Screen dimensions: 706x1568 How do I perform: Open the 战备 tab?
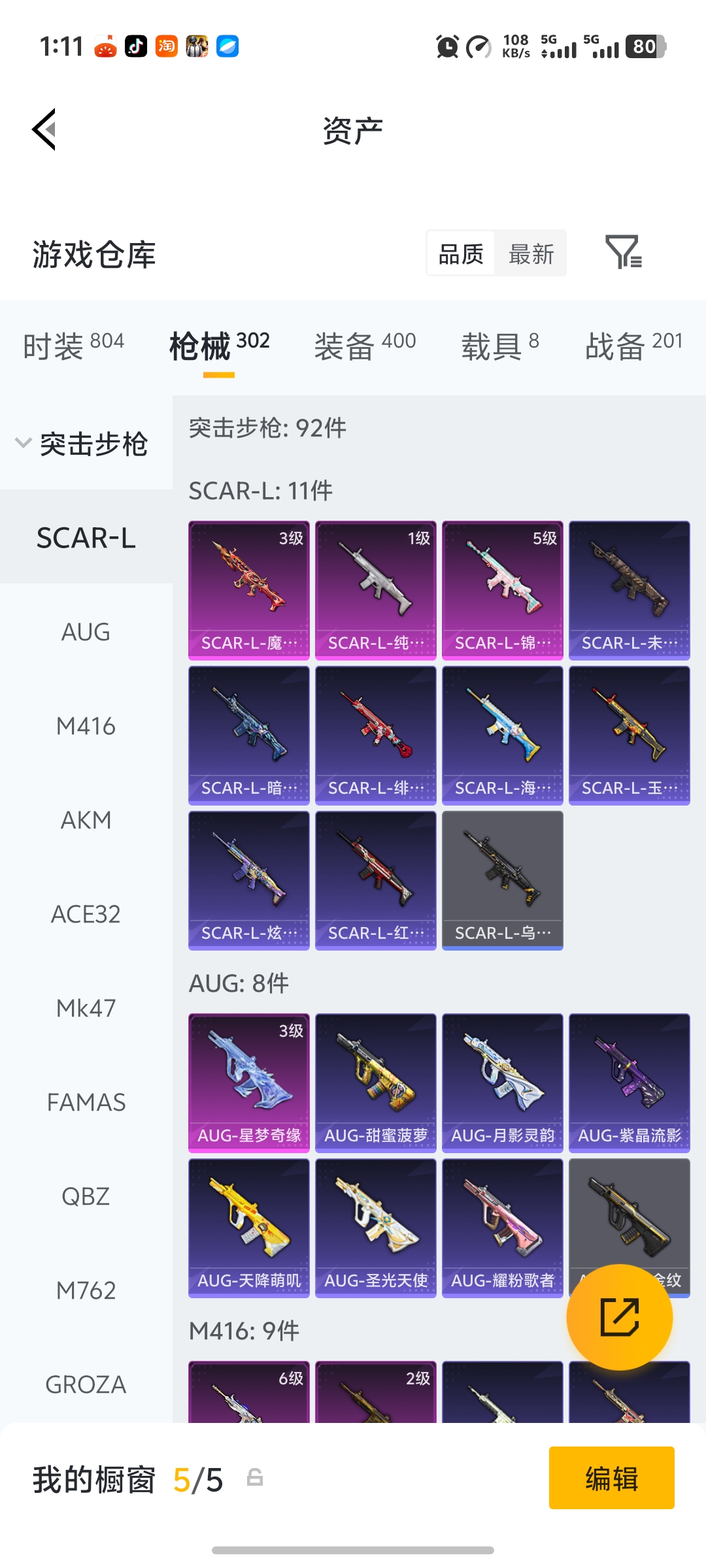(x=633, y=345)
